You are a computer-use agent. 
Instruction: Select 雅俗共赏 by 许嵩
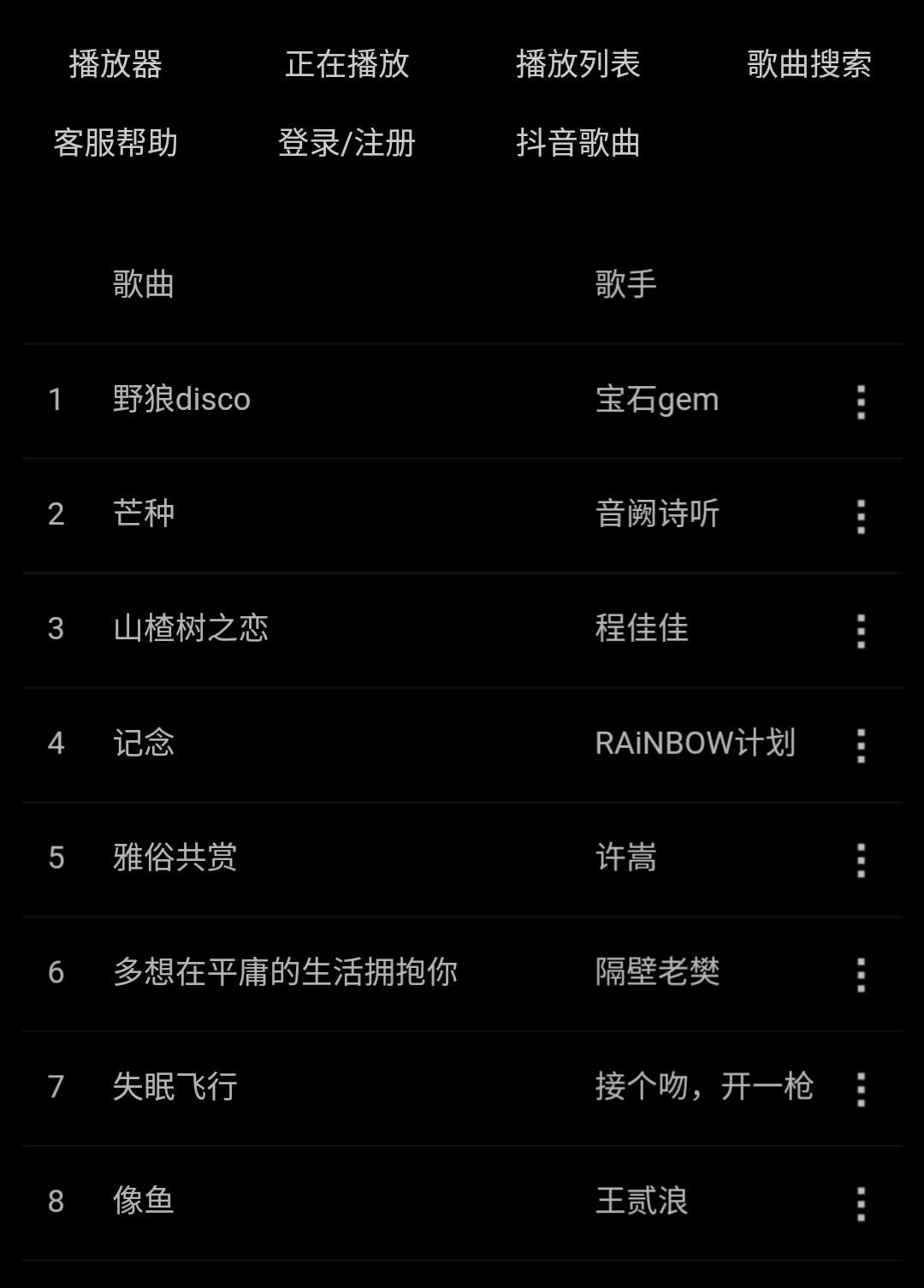(x=175, y=858)
